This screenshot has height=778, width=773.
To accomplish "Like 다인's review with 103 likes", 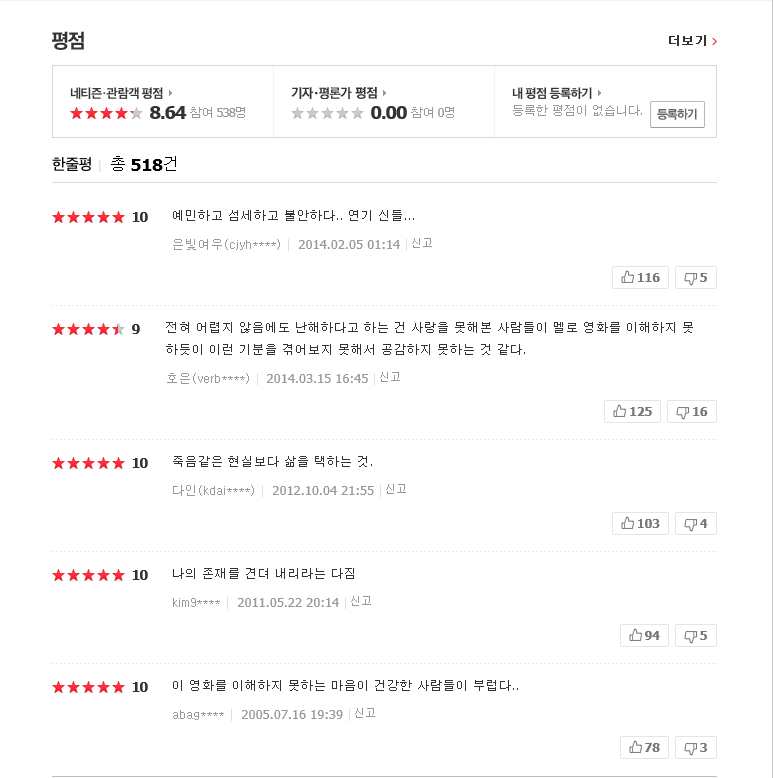I will pos(640,523).
